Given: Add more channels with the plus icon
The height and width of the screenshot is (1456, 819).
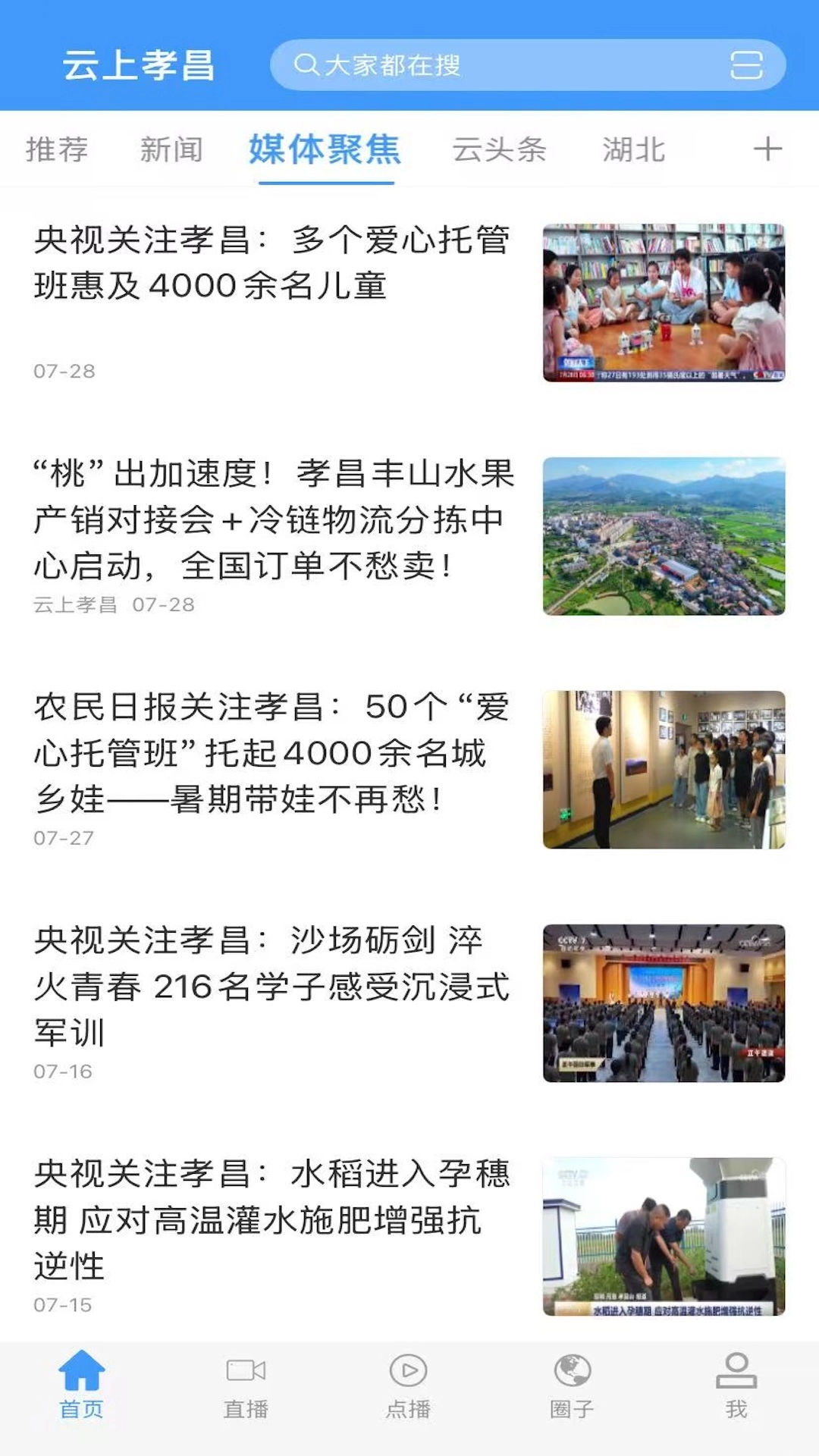Looking at the screenshot, I should 767,149.
